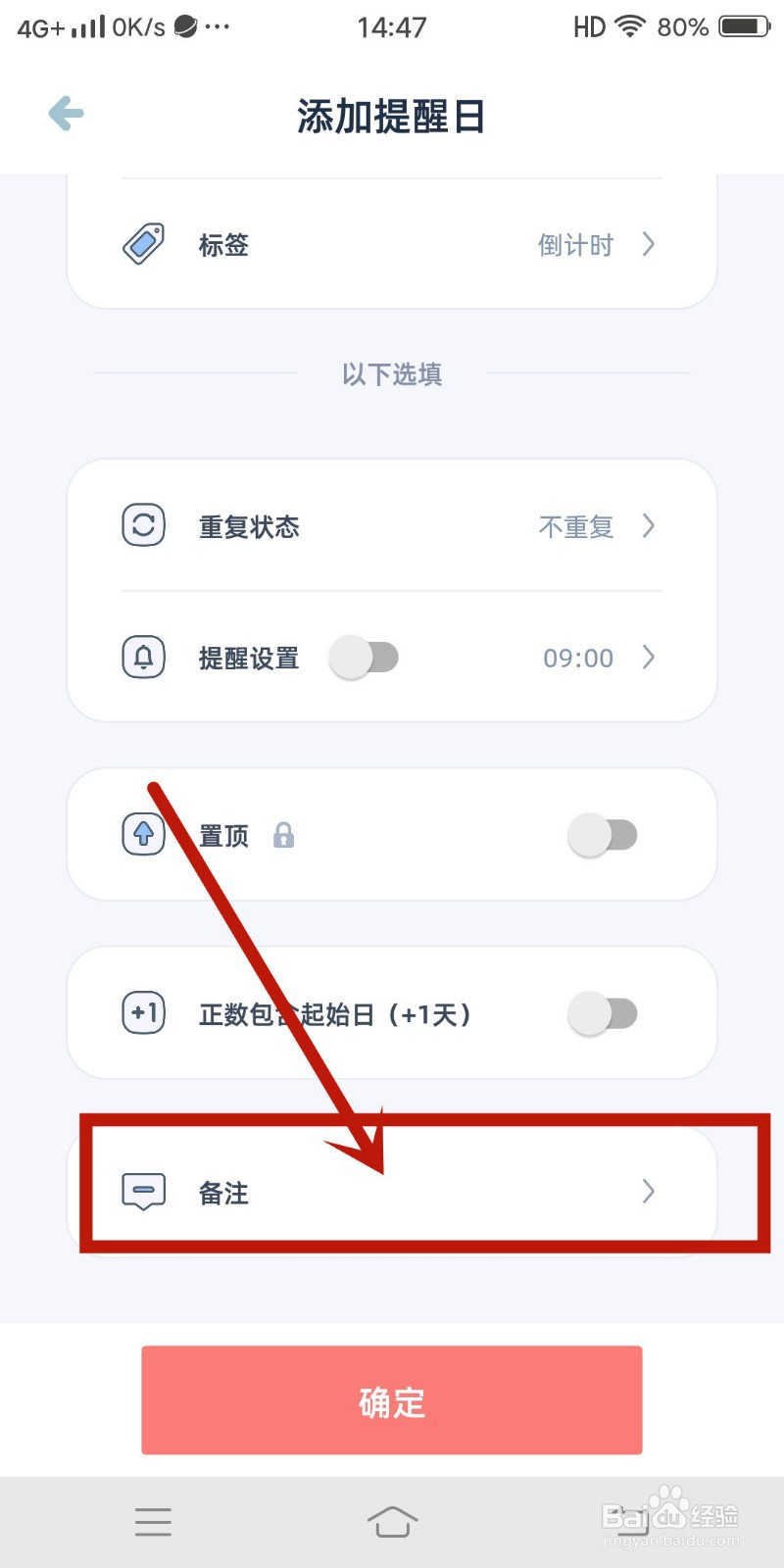Open the 备注 notes entry via chevron
Screen dimensions: 784x1568
[x=649, y=1192]
